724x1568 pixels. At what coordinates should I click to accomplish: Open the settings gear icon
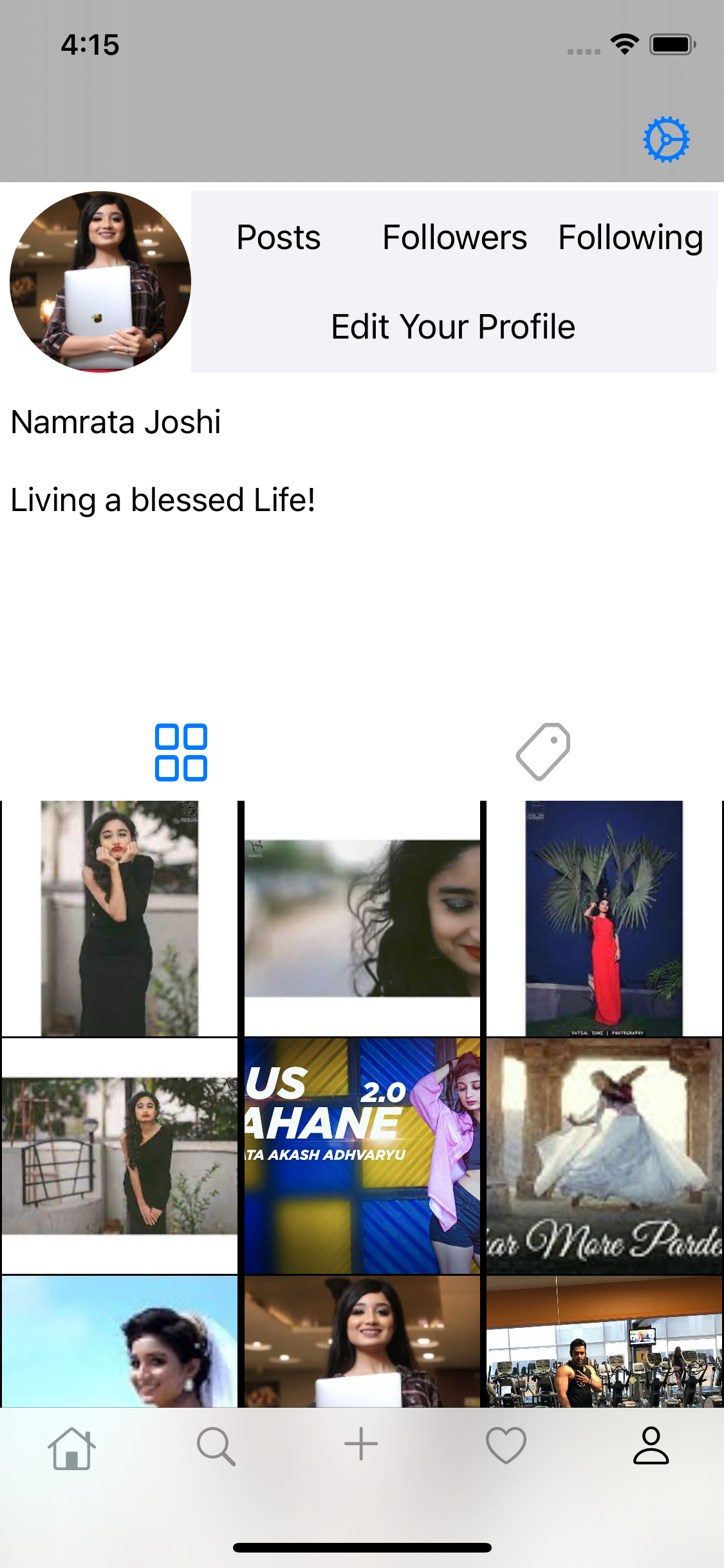pyautogui.click(x=667, y=138)
